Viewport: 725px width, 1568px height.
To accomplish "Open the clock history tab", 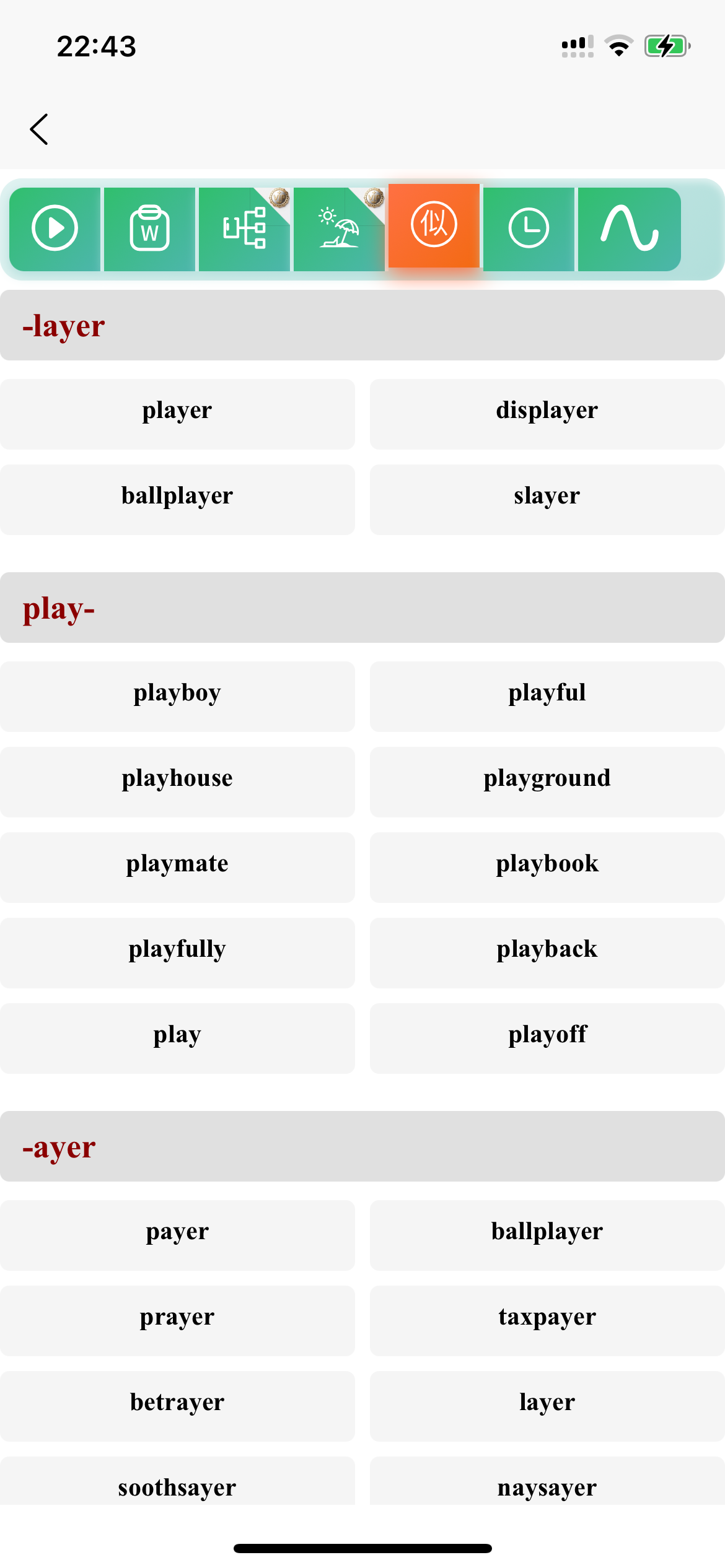I will coord(529,229).
